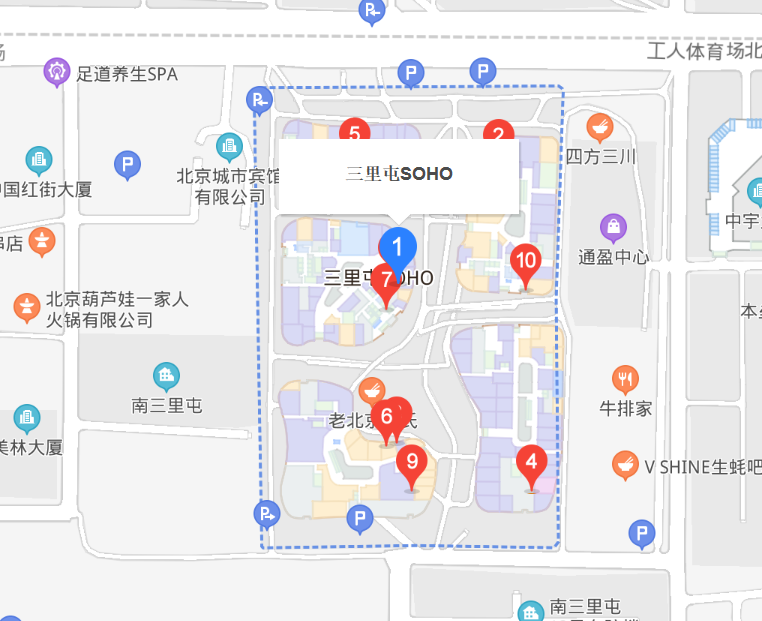The image size is (762, 621).
Task: Tap the blue marker numbered 1
Action: click(398, 245)
